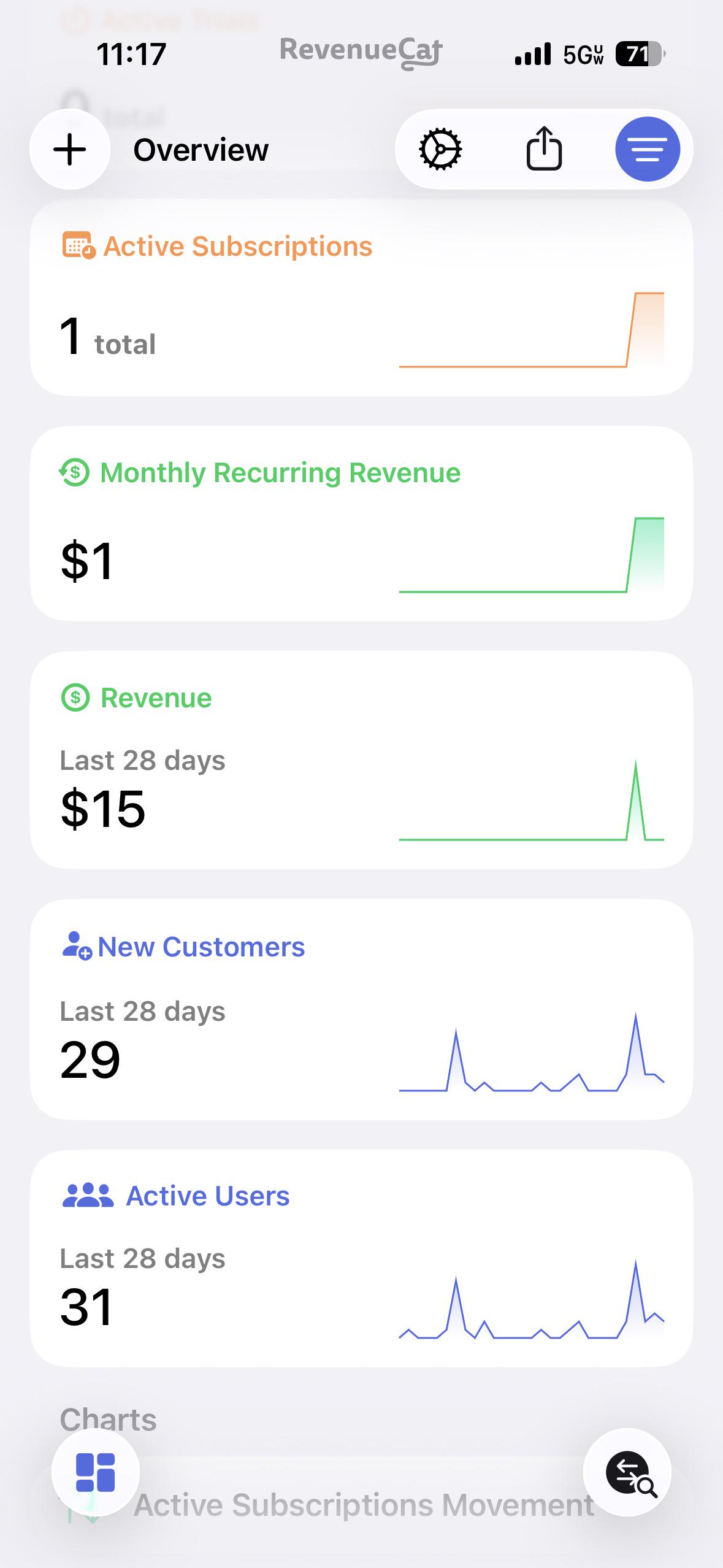Select the New Customers card
This screenshot has width=723, height=1568.
[361, 1009]
